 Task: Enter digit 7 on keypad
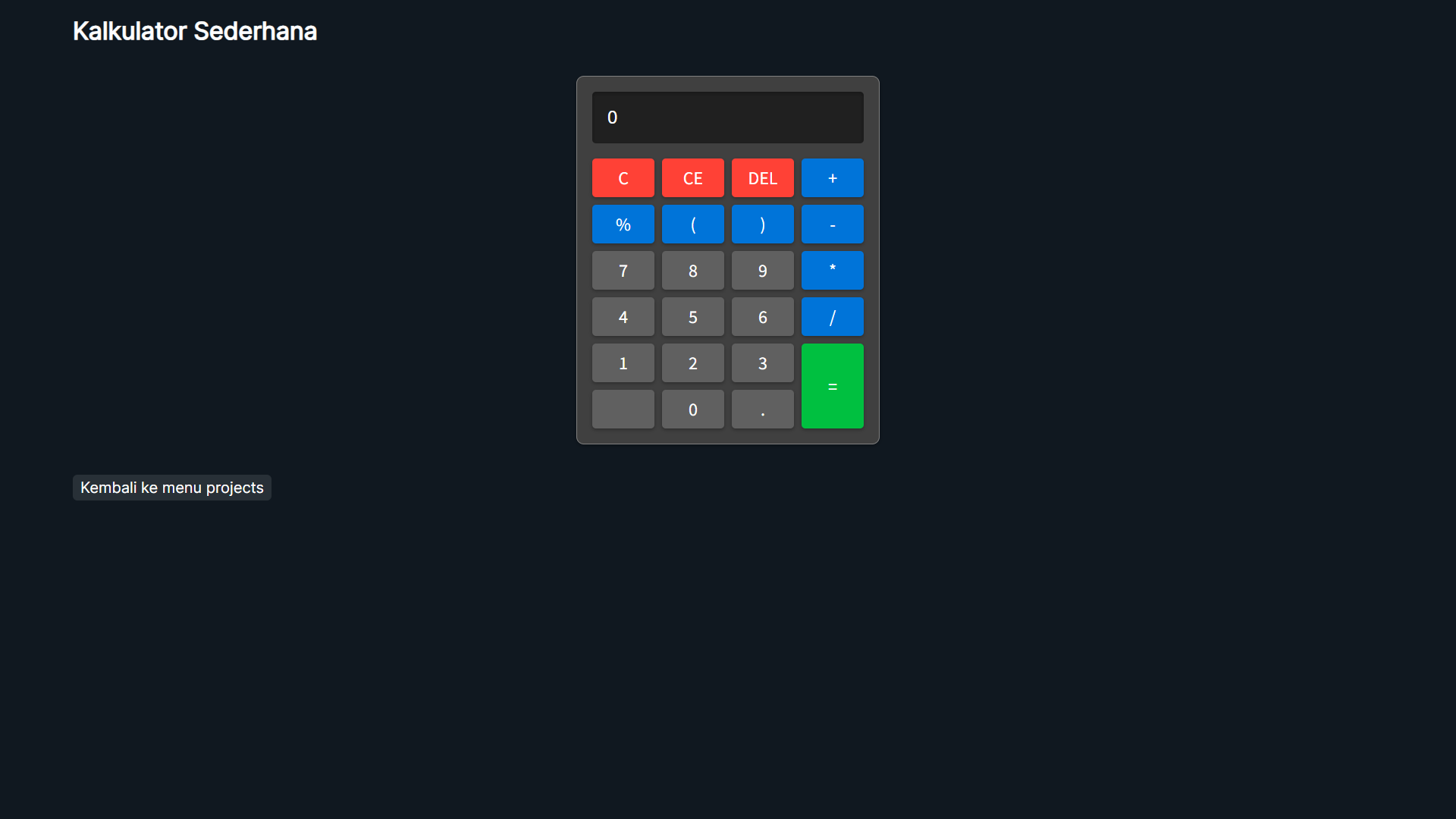[x=623, y=271]
